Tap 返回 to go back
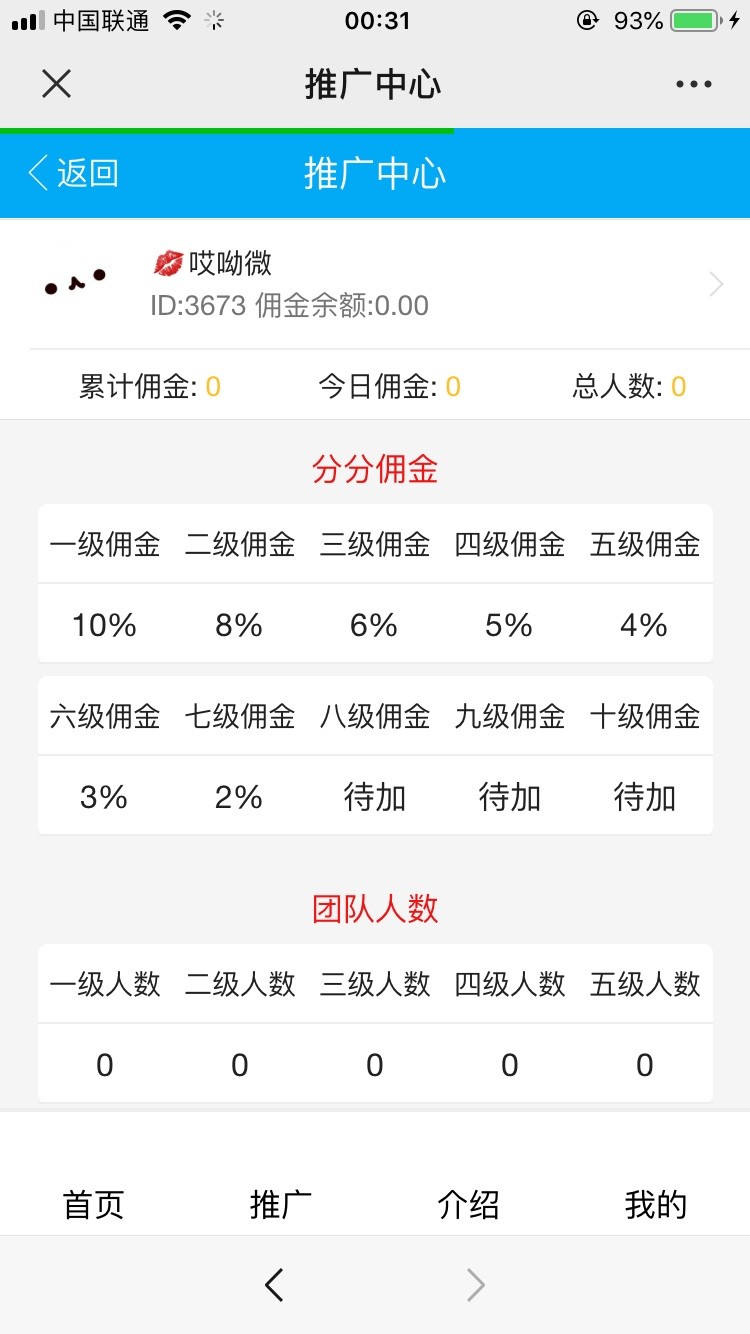 [73, 173]
